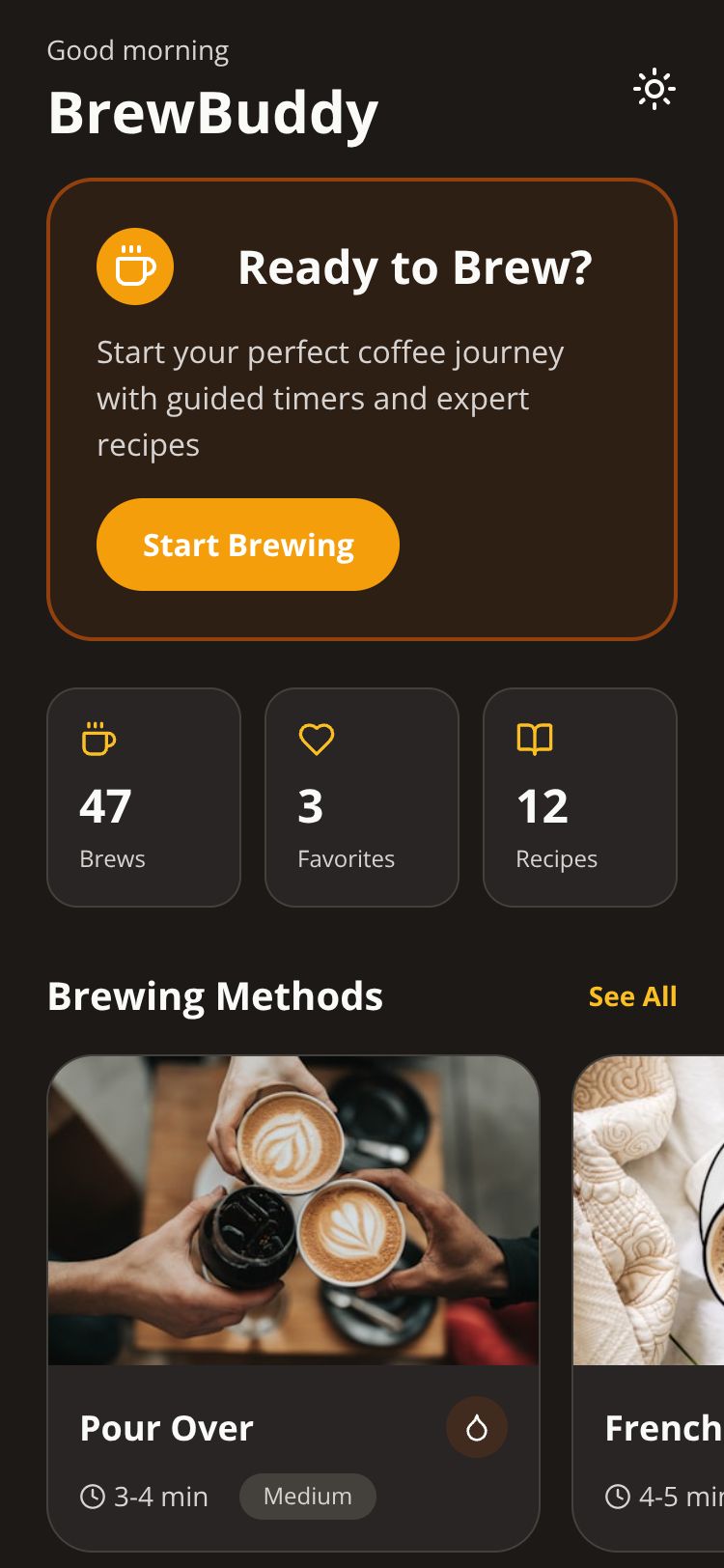The height and width of the screenshot is (1568, 724).
Task: Toggle the light theme sun icon
Action: [654, 90]
